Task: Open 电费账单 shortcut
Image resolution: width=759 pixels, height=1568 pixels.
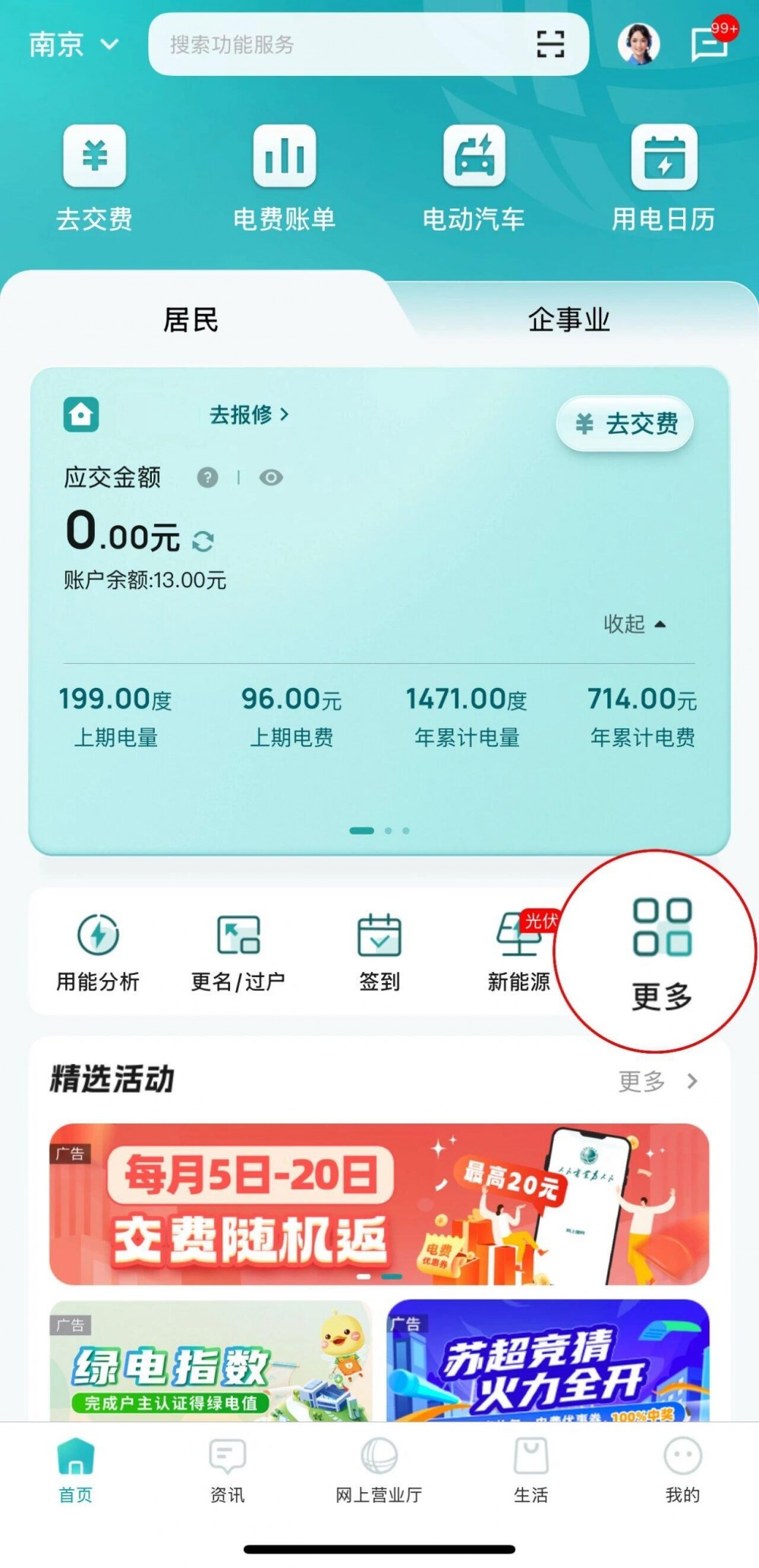Action: pyautogui.click(x=284, y=178)
